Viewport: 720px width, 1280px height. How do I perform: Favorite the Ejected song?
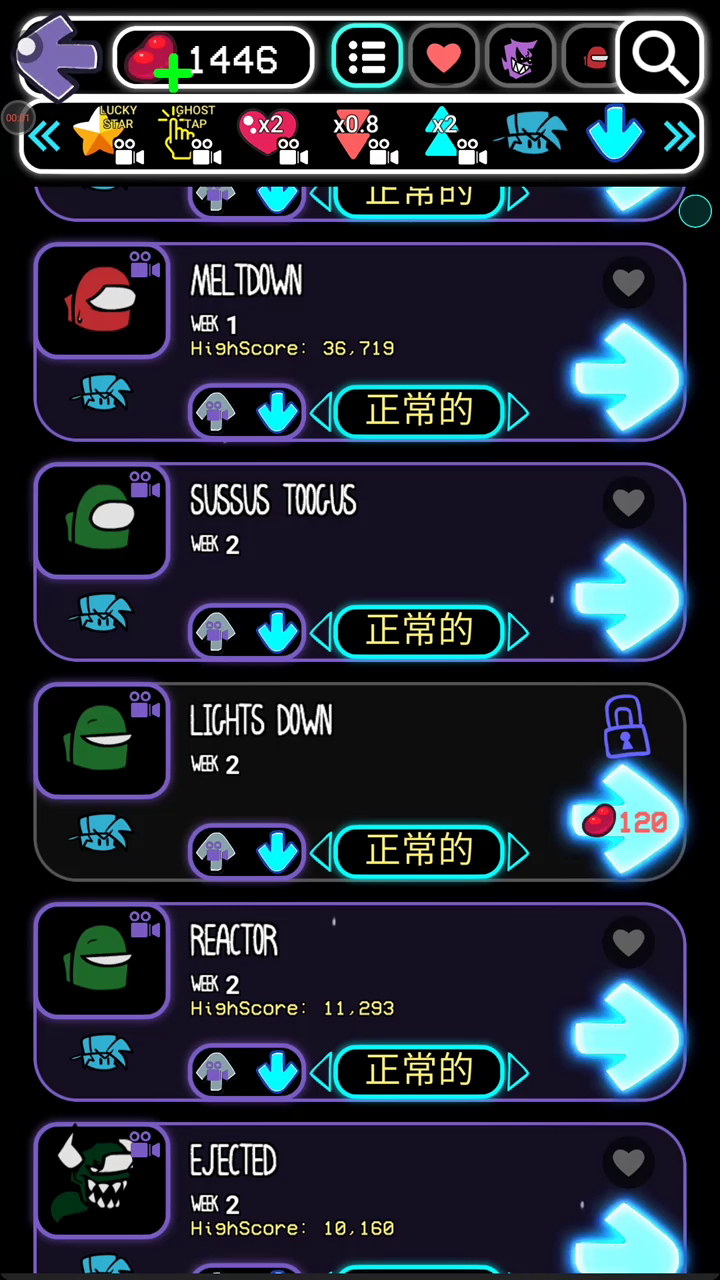[628, 1163]
